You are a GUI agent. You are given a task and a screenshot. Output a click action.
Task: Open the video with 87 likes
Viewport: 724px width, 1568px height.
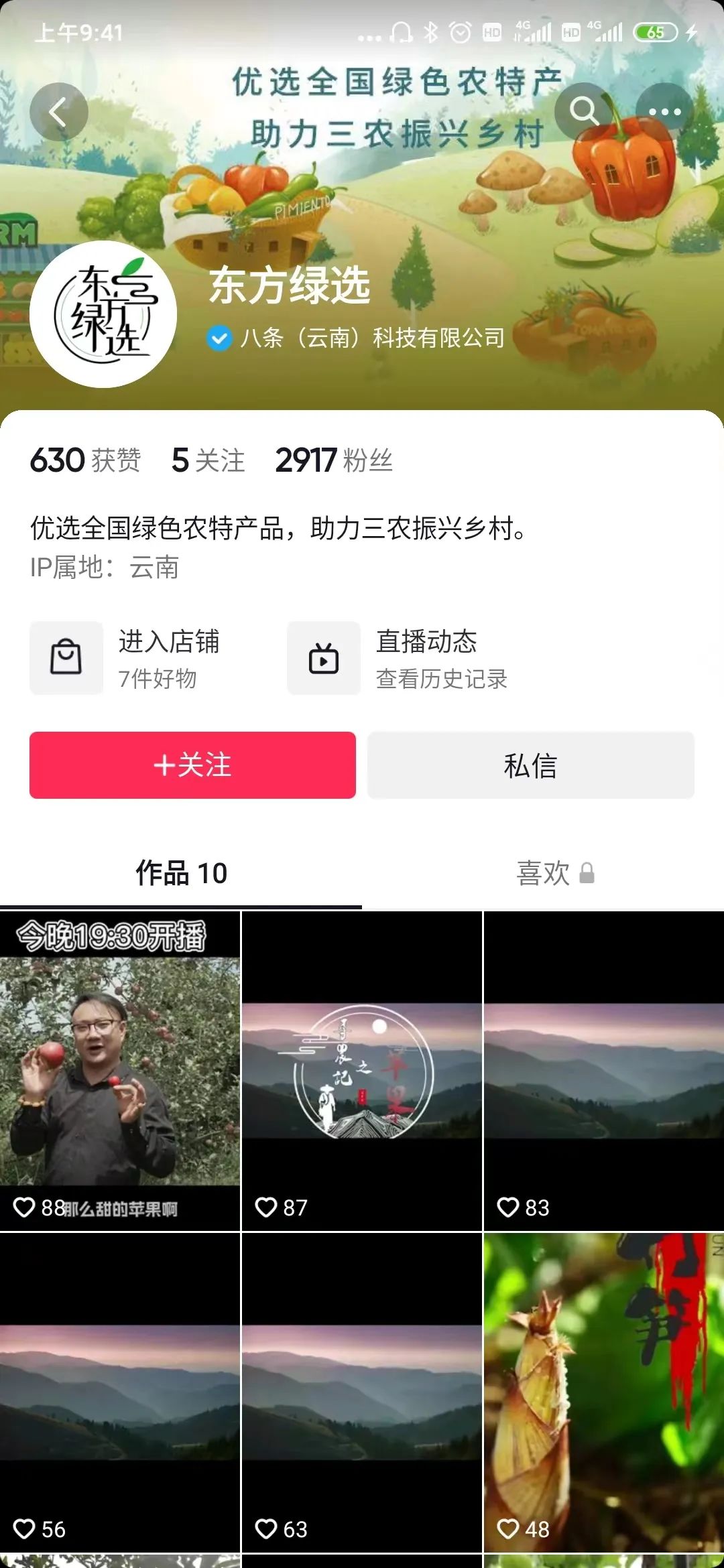(362, 1071)
